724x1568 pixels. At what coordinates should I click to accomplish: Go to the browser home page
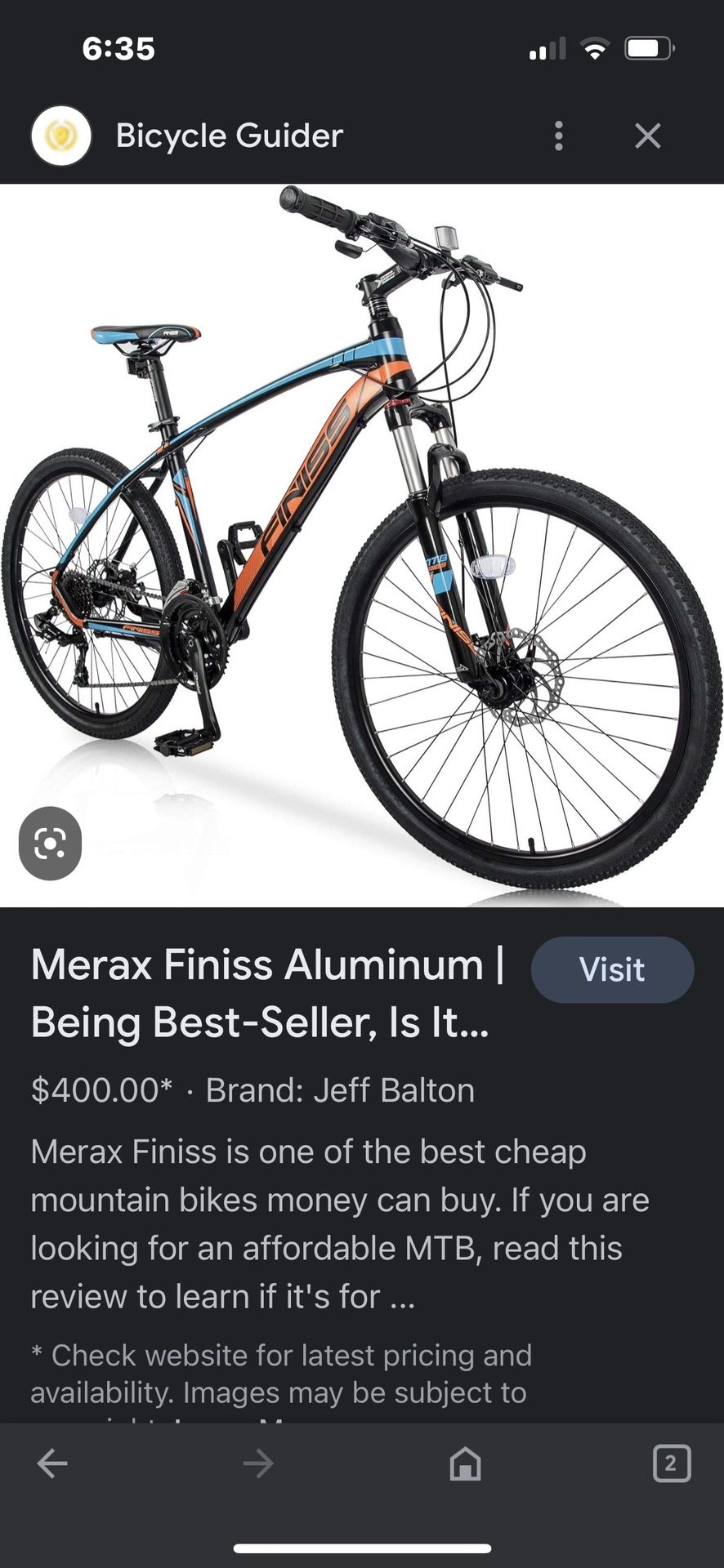[x=465, y=1463]
